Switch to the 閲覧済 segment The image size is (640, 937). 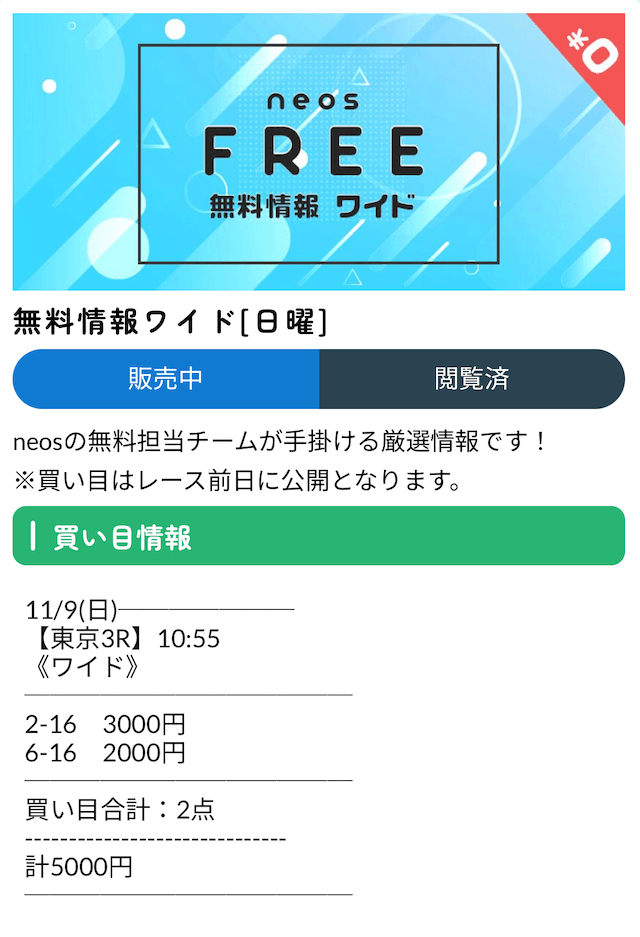pyautogui.click(x=472, y=379)
